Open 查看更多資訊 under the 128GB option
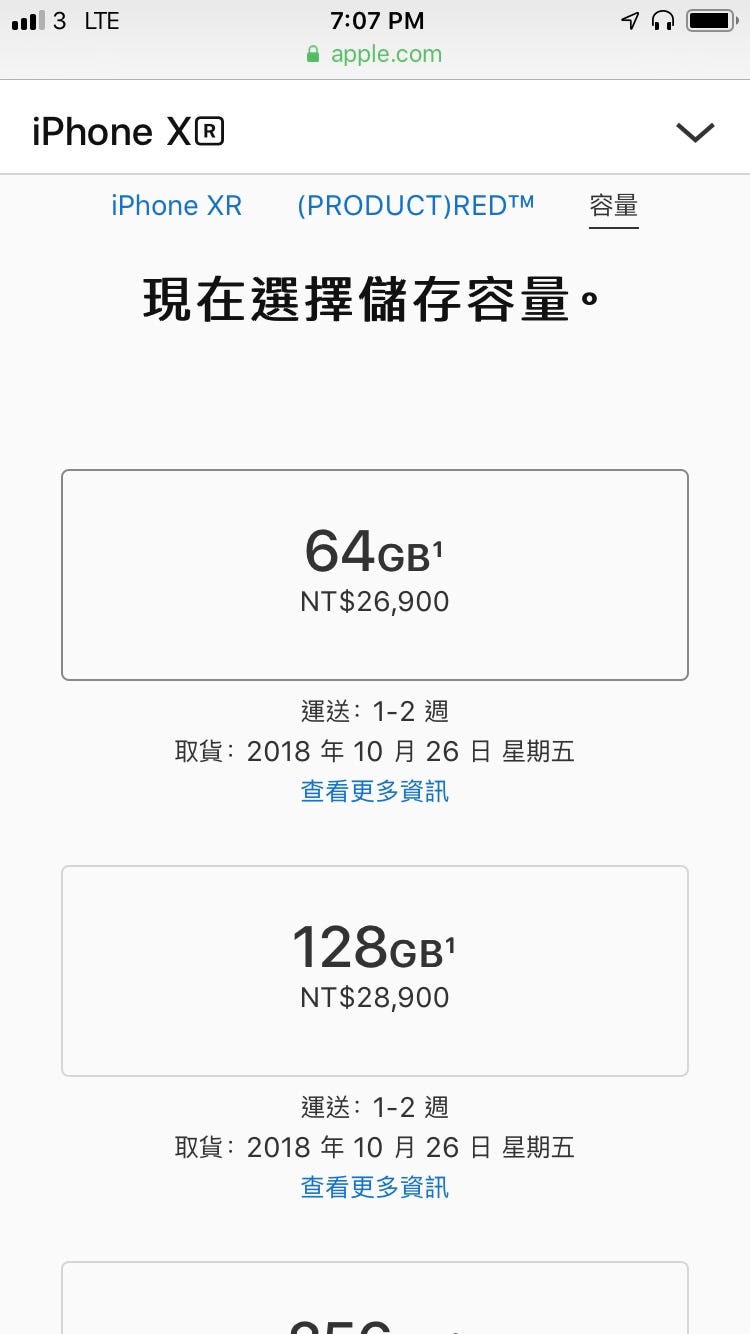 pyautogui.click(x=375, y=1187)
